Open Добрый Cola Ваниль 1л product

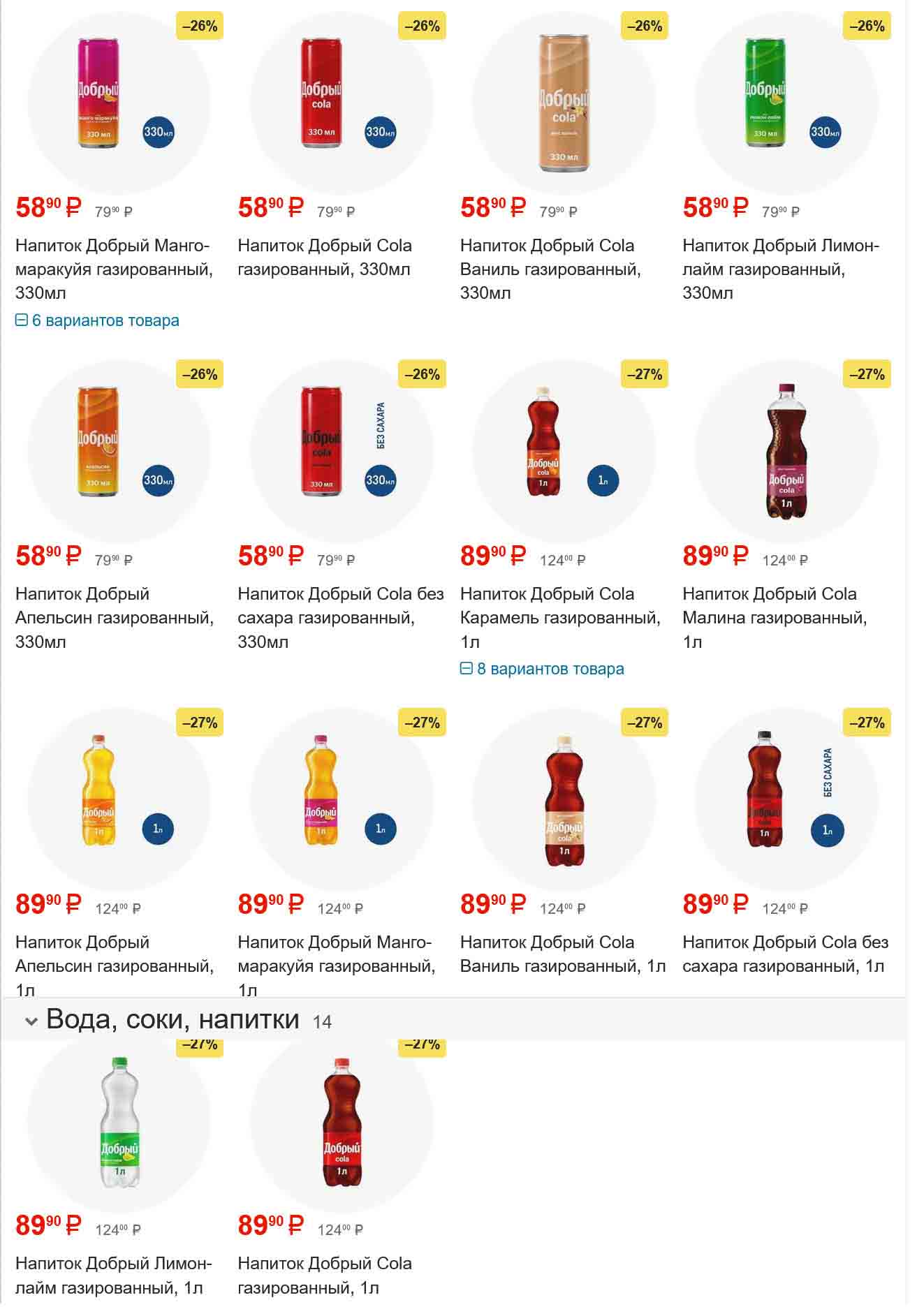point(562,954)
